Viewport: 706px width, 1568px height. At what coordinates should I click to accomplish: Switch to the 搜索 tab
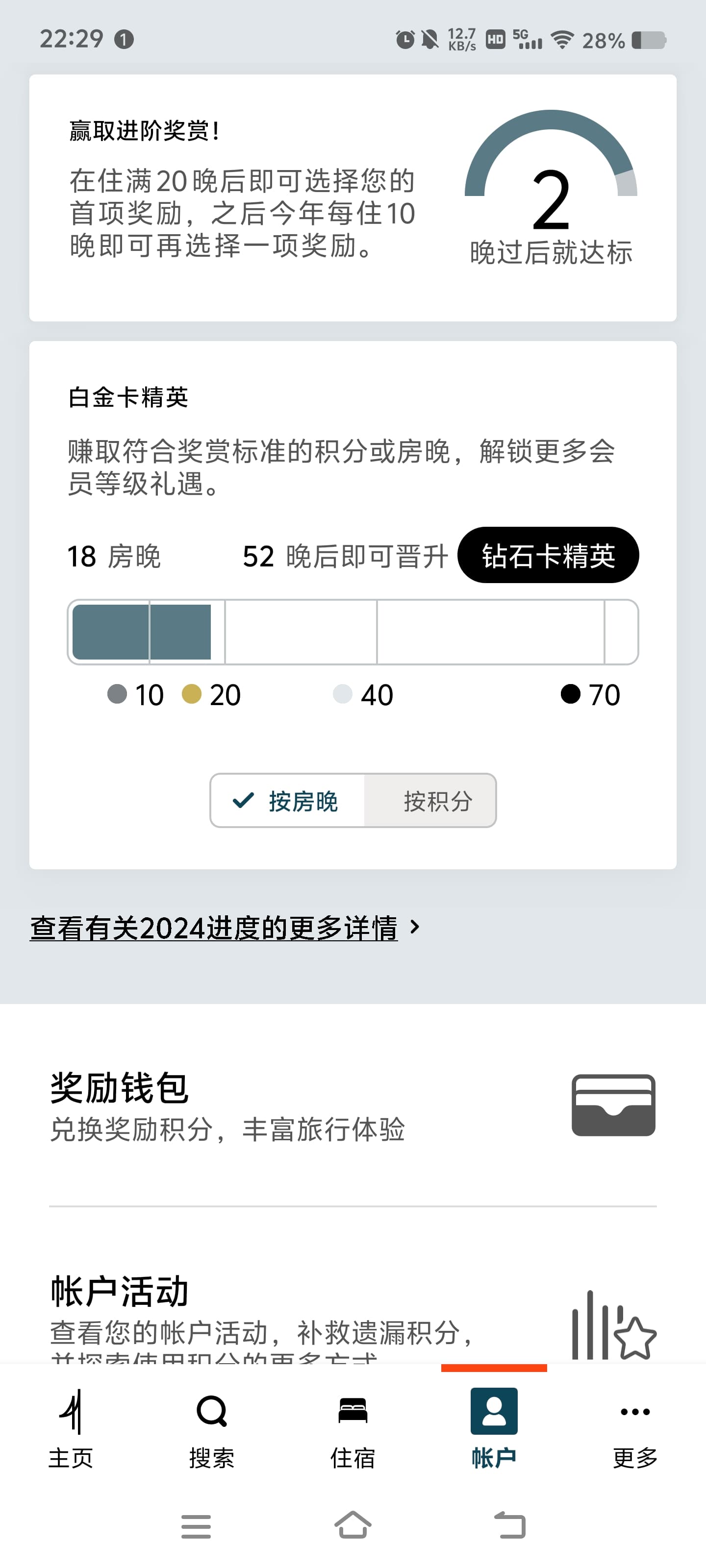coord(211,1427)
